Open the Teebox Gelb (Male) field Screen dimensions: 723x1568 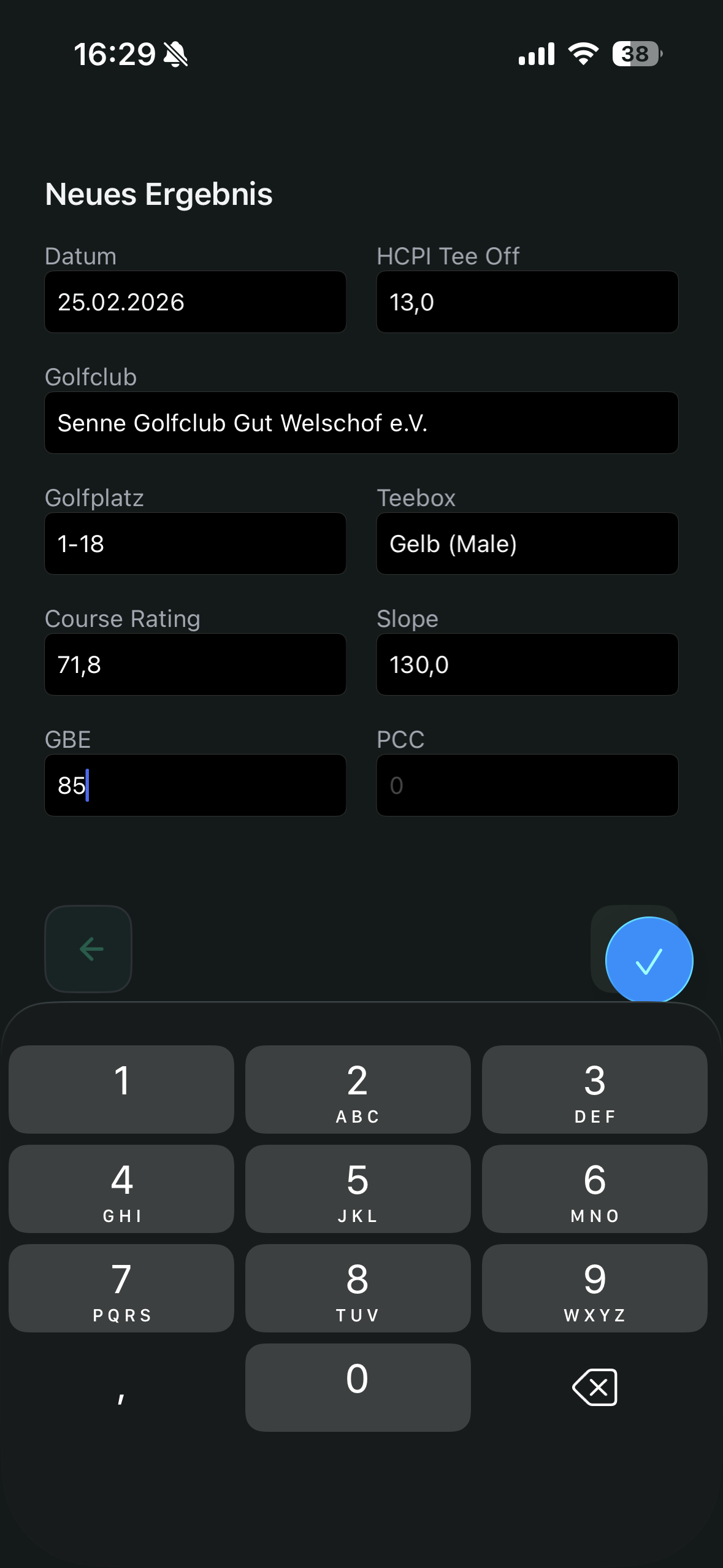tap(527, 544)
